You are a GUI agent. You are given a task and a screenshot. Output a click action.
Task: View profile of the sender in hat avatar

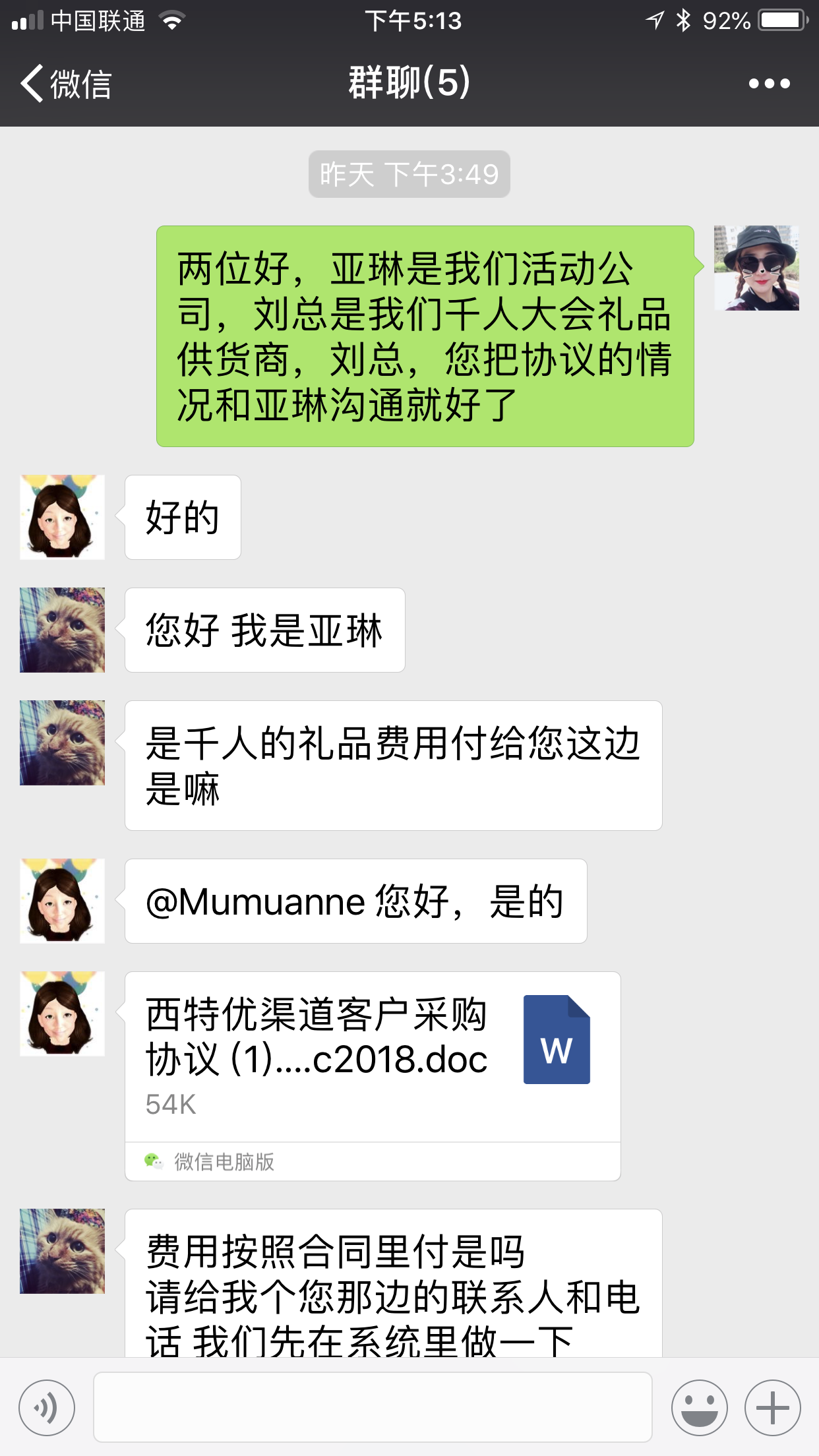pyautogui.click(x=756, y=268)
